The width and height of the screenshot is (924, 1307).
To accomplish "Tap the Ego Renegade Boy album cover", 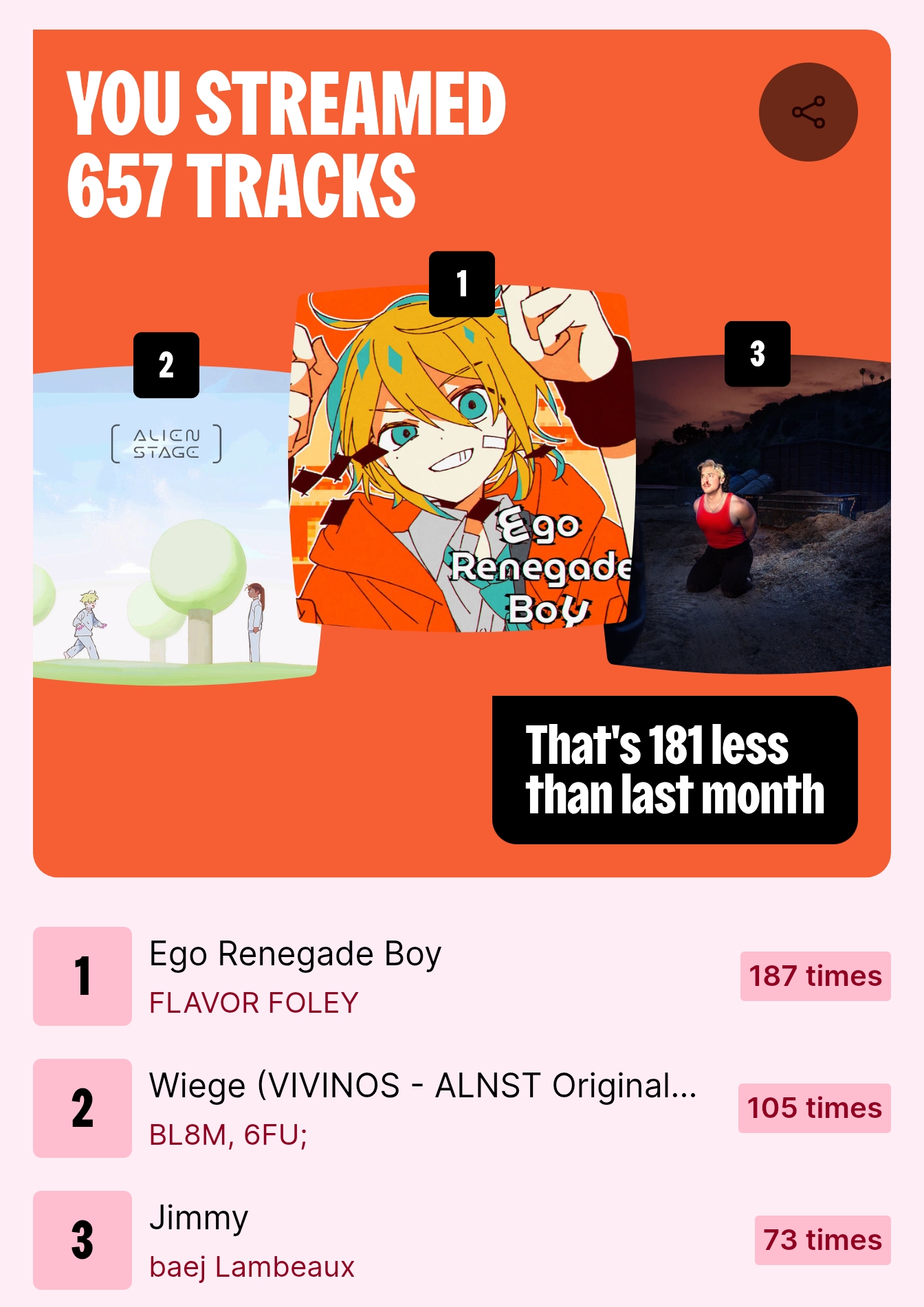I will 462,461.
